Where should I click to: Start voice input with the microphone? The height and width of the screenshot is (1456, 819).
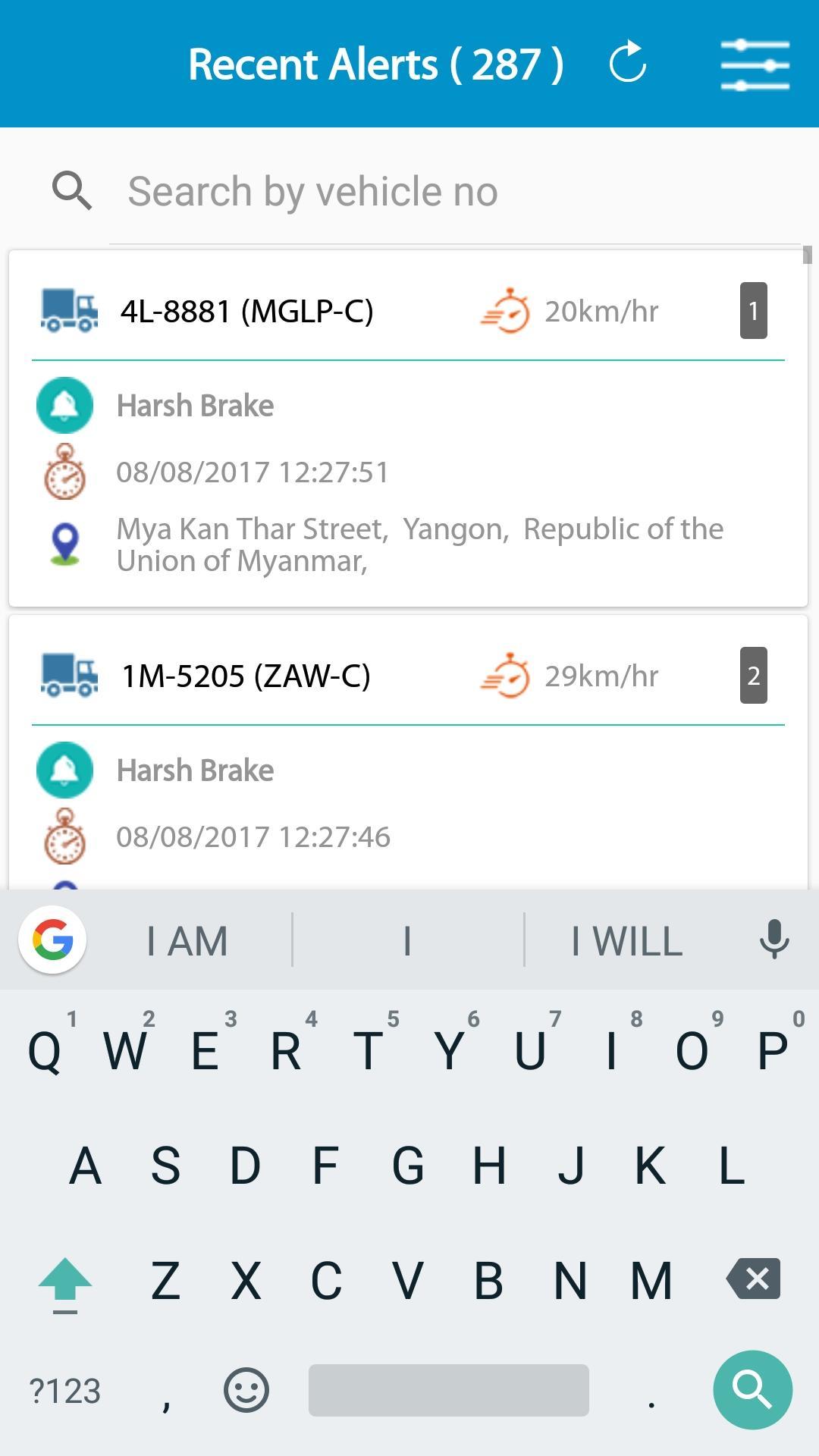pyautogui.click(x=774, y=940)
